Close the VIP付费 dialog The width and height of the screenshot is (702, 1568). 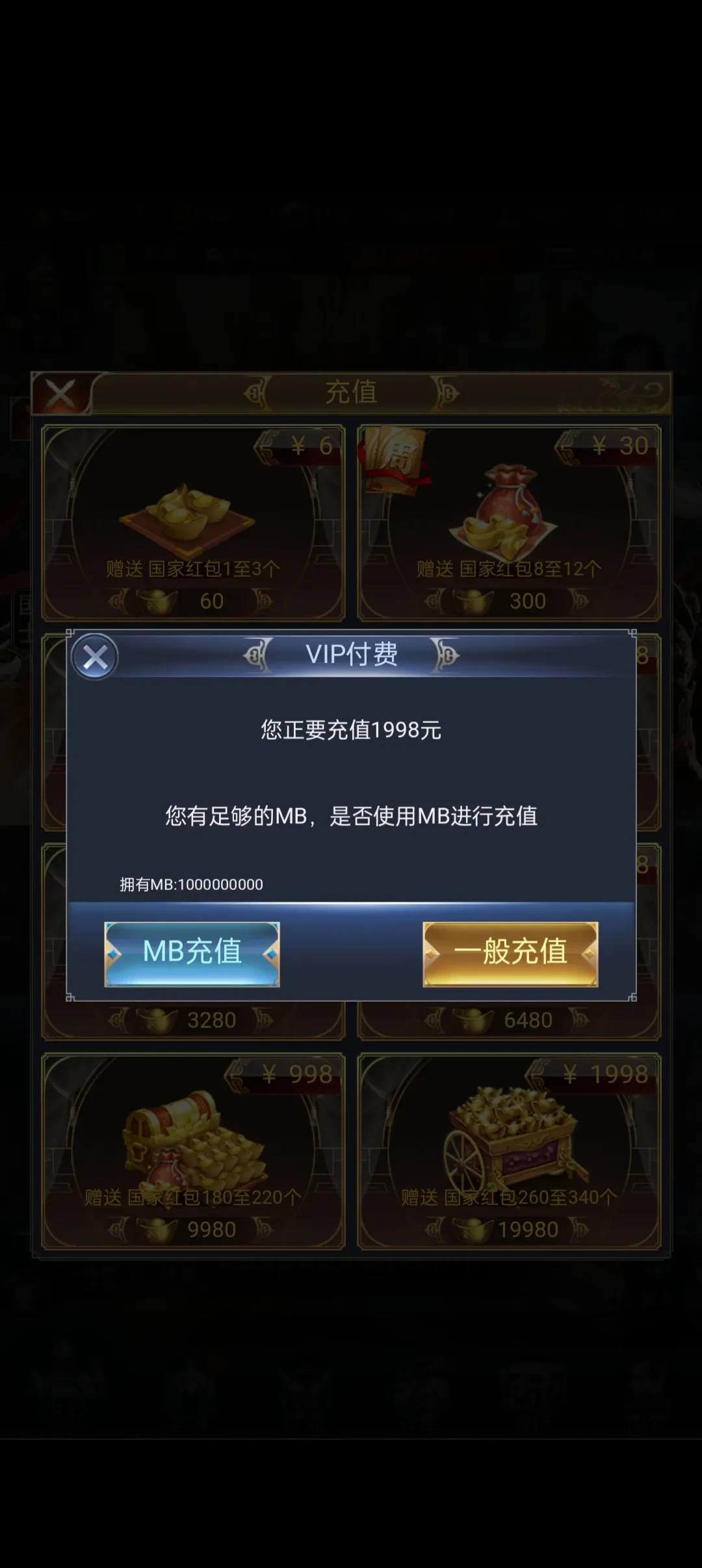pos(95,657)
